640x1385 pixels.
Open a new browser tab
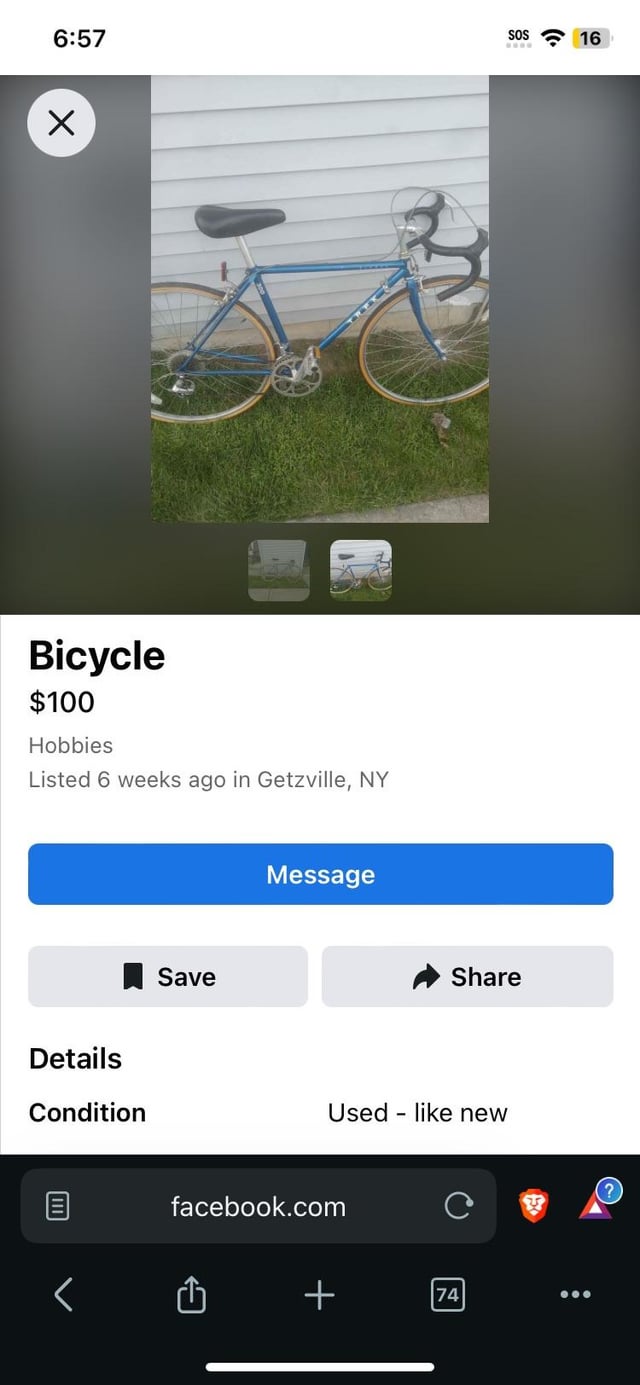click(319, 1295)
